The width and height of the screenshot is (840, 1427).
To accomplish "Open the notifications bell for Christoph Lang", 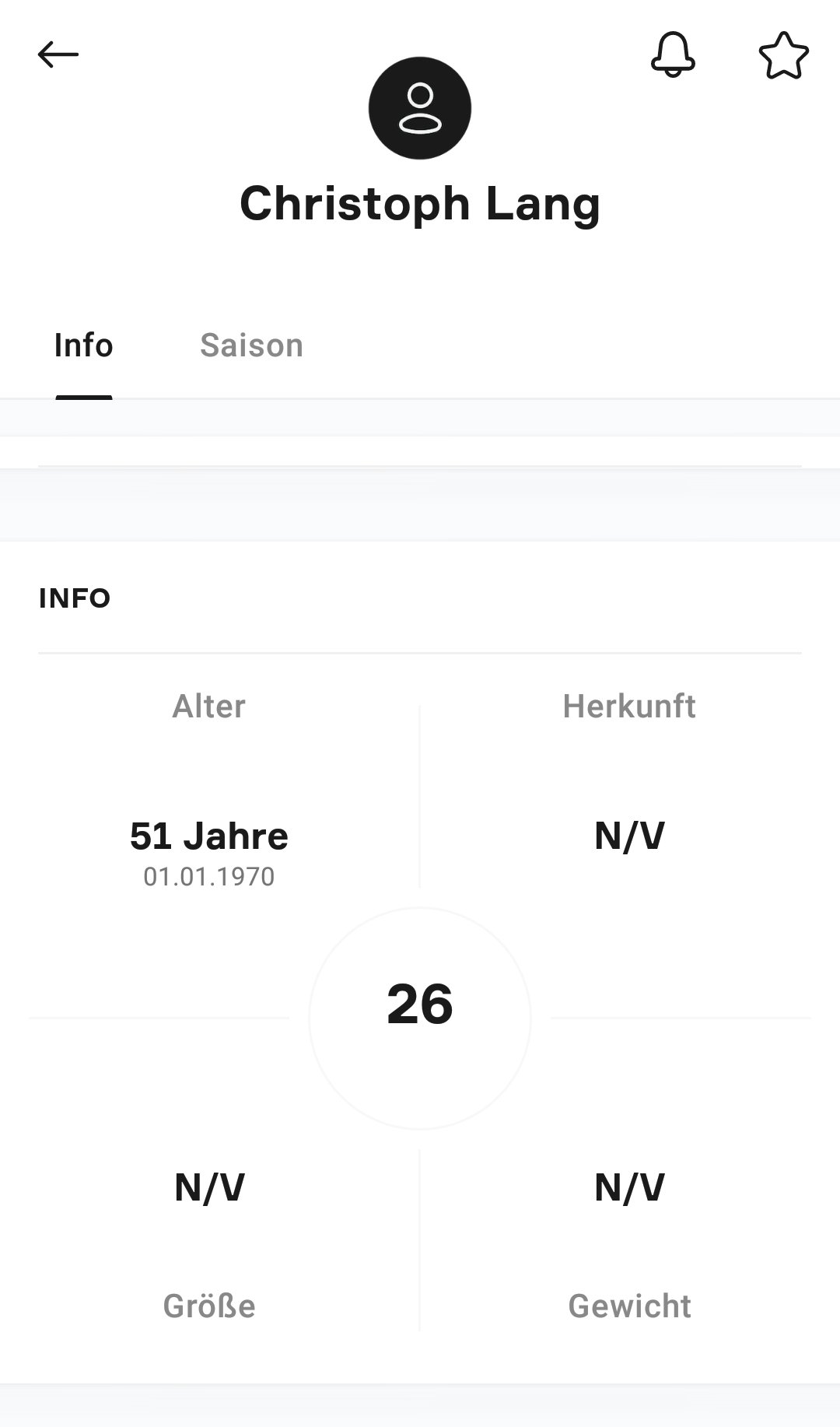I will point(673,54).
